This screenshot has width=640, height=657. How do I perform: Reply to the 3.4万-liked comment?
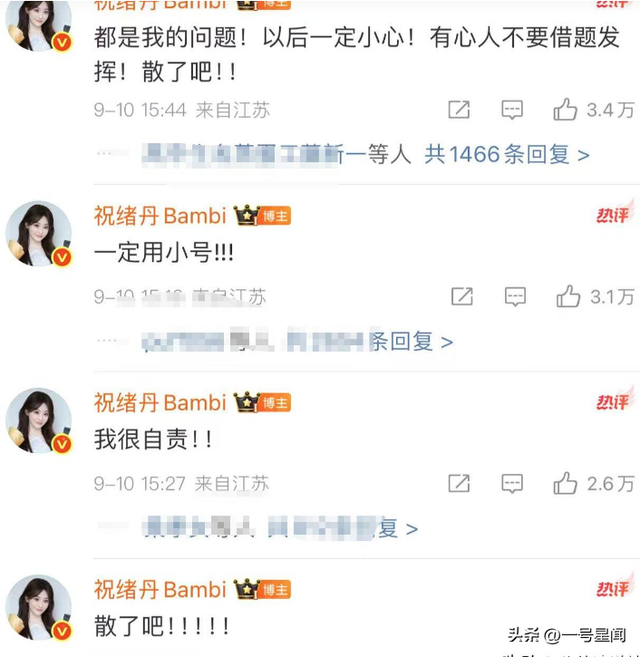pyautogui.click(x=512, y=110)
